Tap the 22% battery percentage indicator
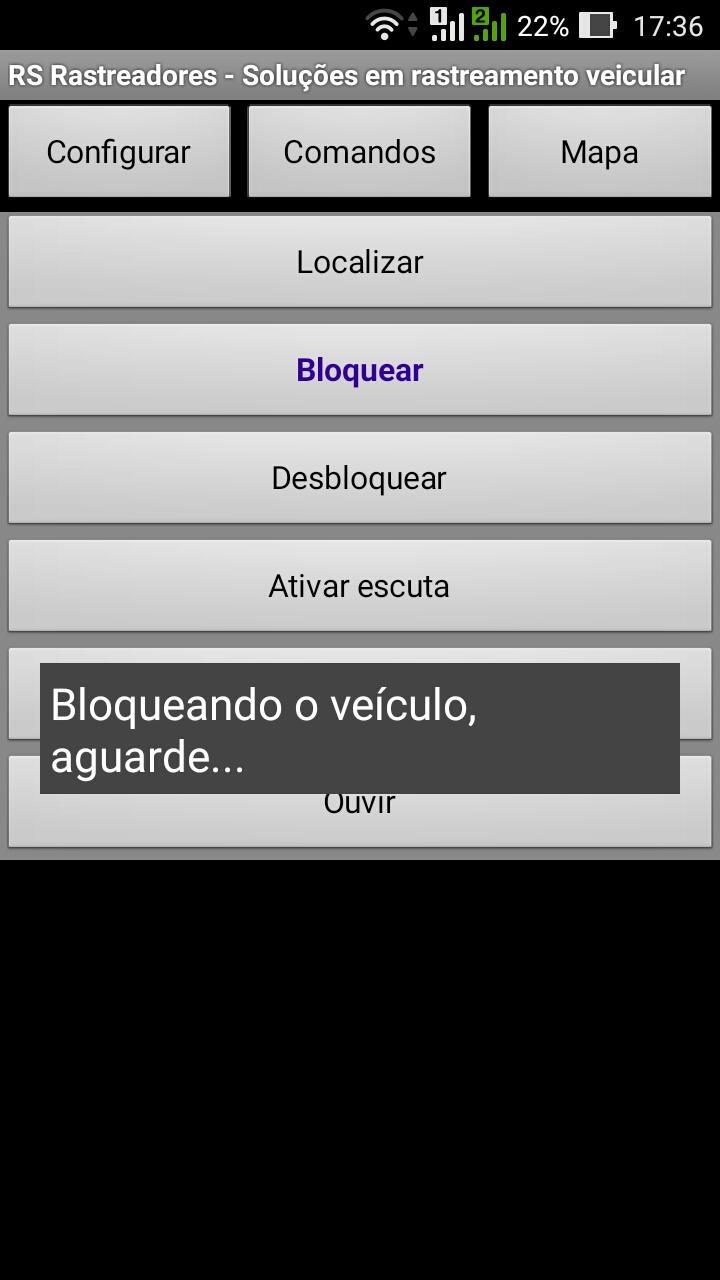 [x=543, y=24]
